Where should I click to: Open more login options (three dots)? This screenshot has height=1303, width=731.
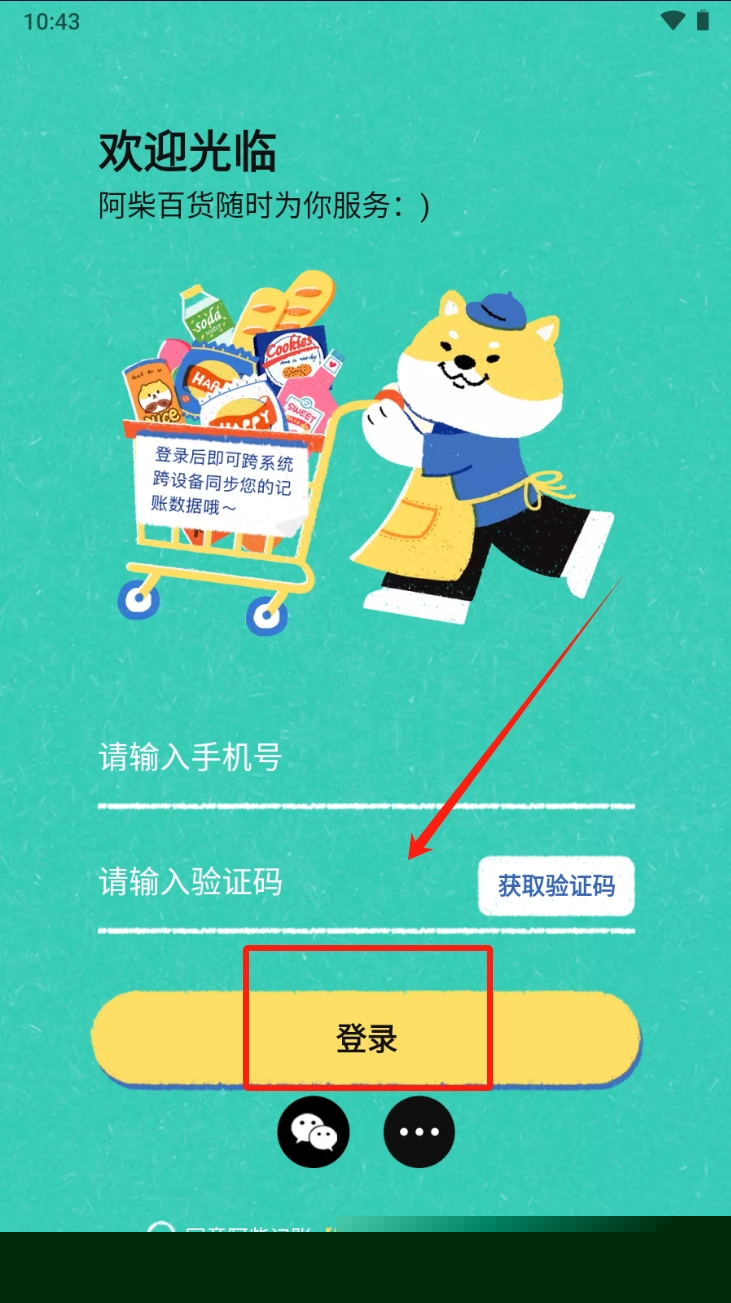(419, 1132)
